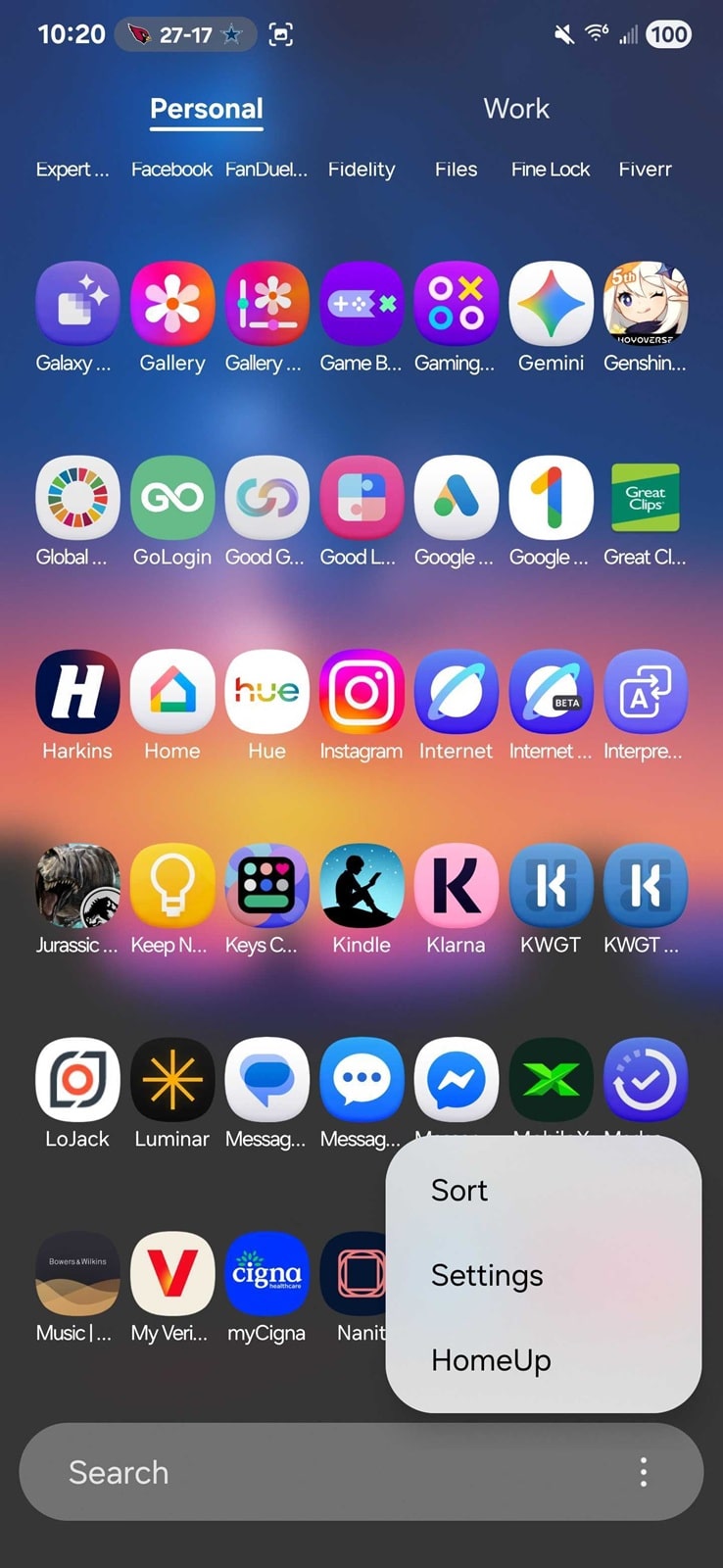Launch the Harkins app
Screen dimensions: 723x1568
pyautogui.click(x=77, y=692)
